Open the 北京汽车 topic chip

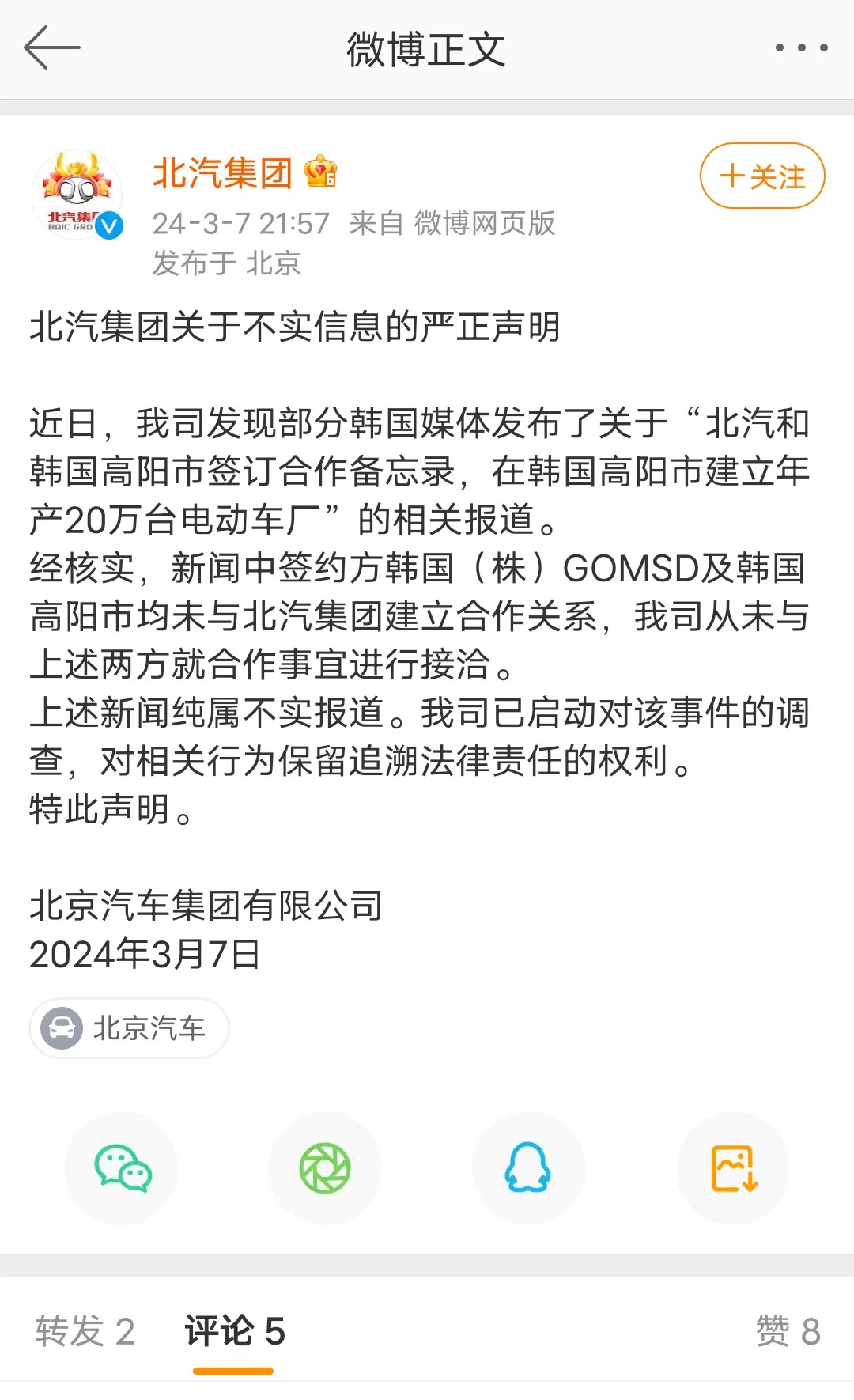129,1028
